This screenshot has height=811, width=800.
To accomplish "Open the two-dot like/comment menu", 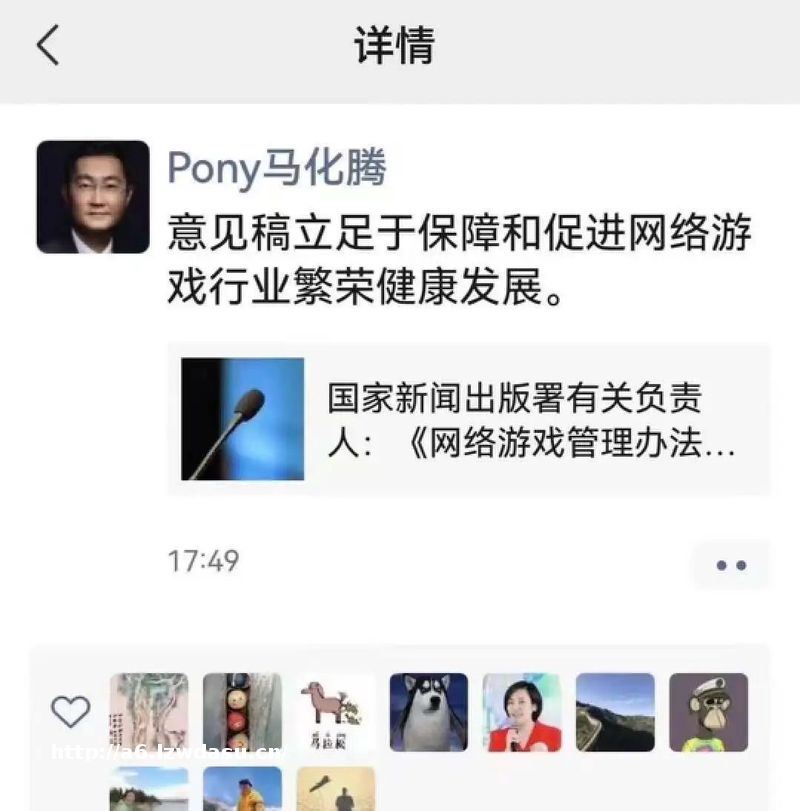I will pos(731,565).
